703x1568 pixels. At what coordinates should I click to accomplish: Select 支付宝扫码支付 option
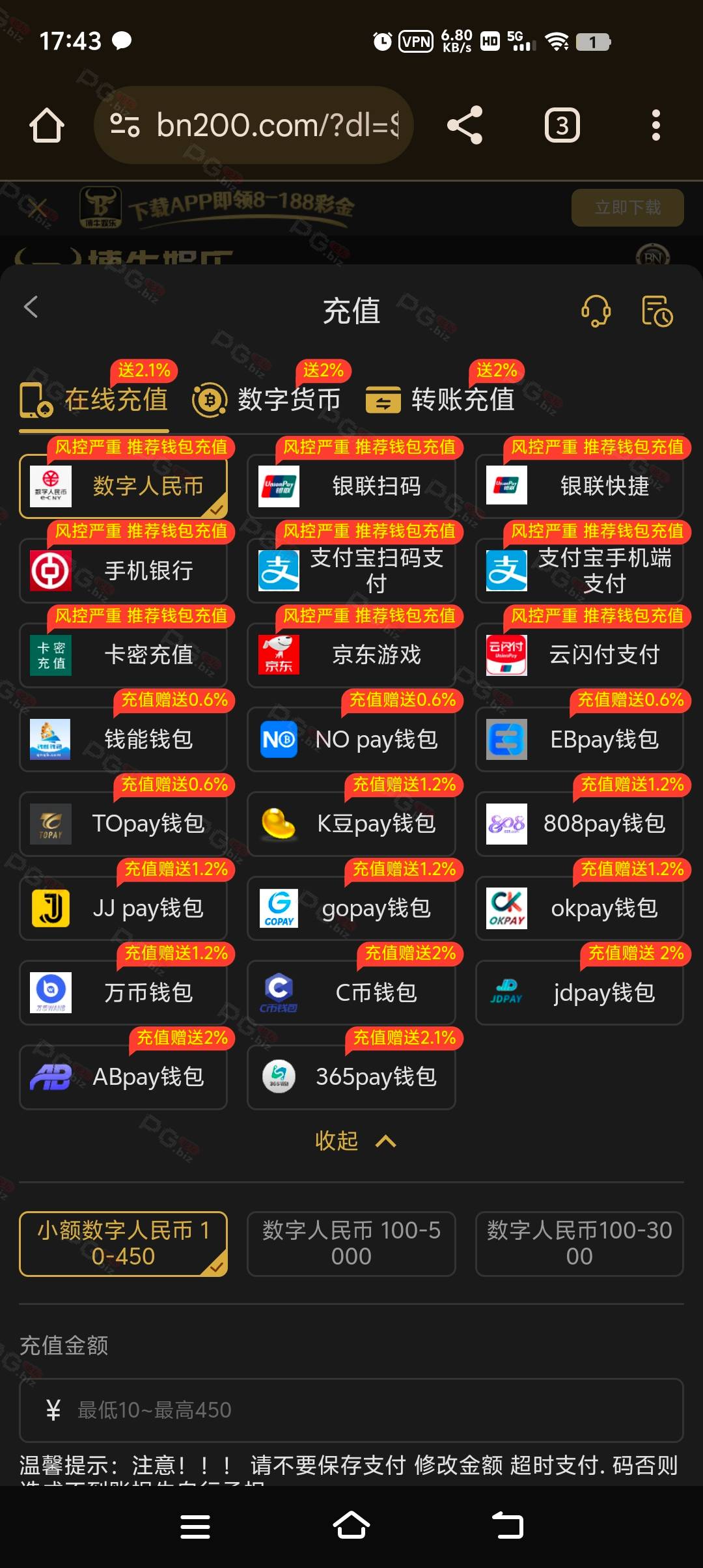pyautogui.click(x=351, y=570)
